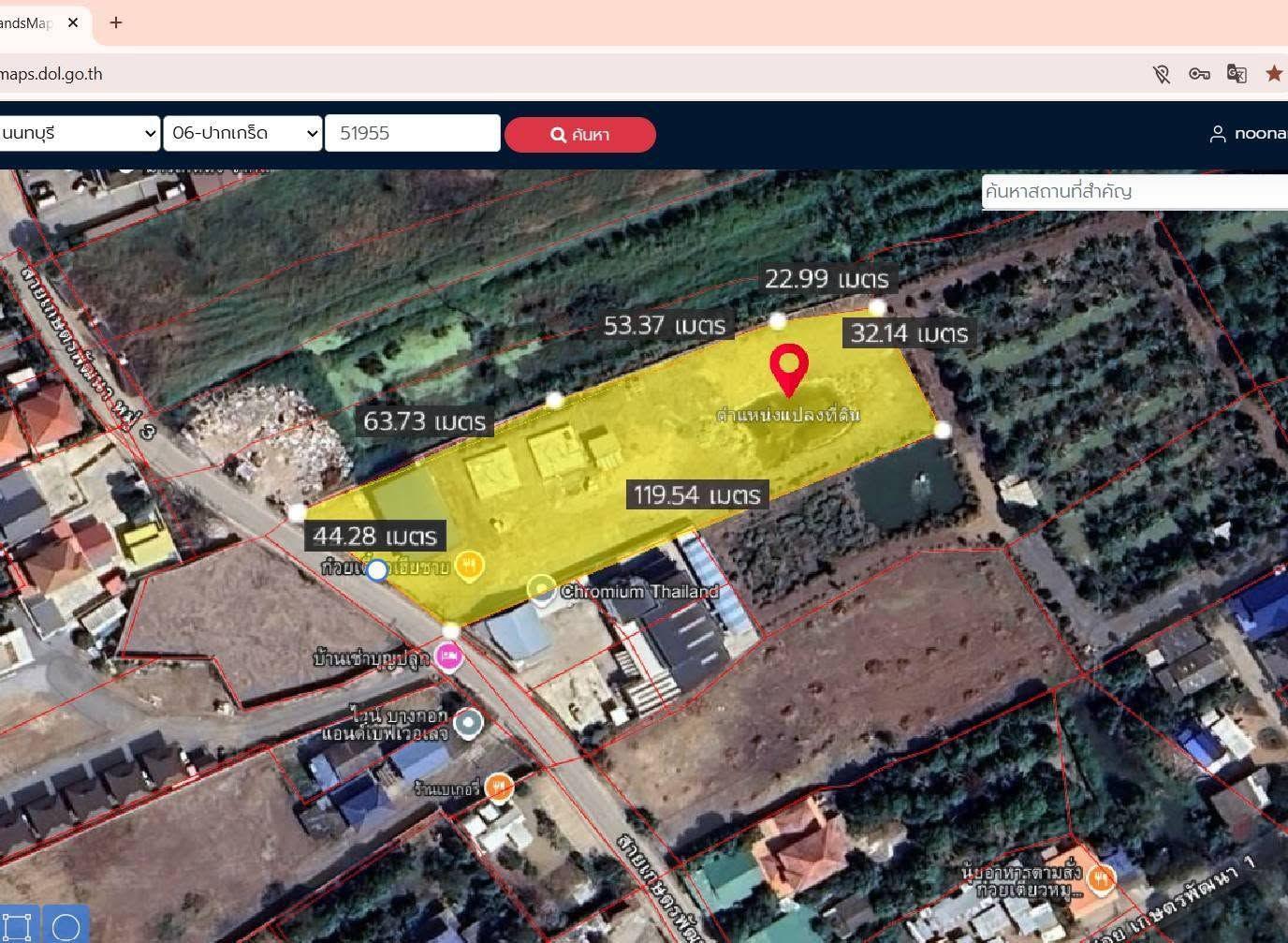Select the rectangle drawing tool

pyautogui.click(x=19, y=925)
